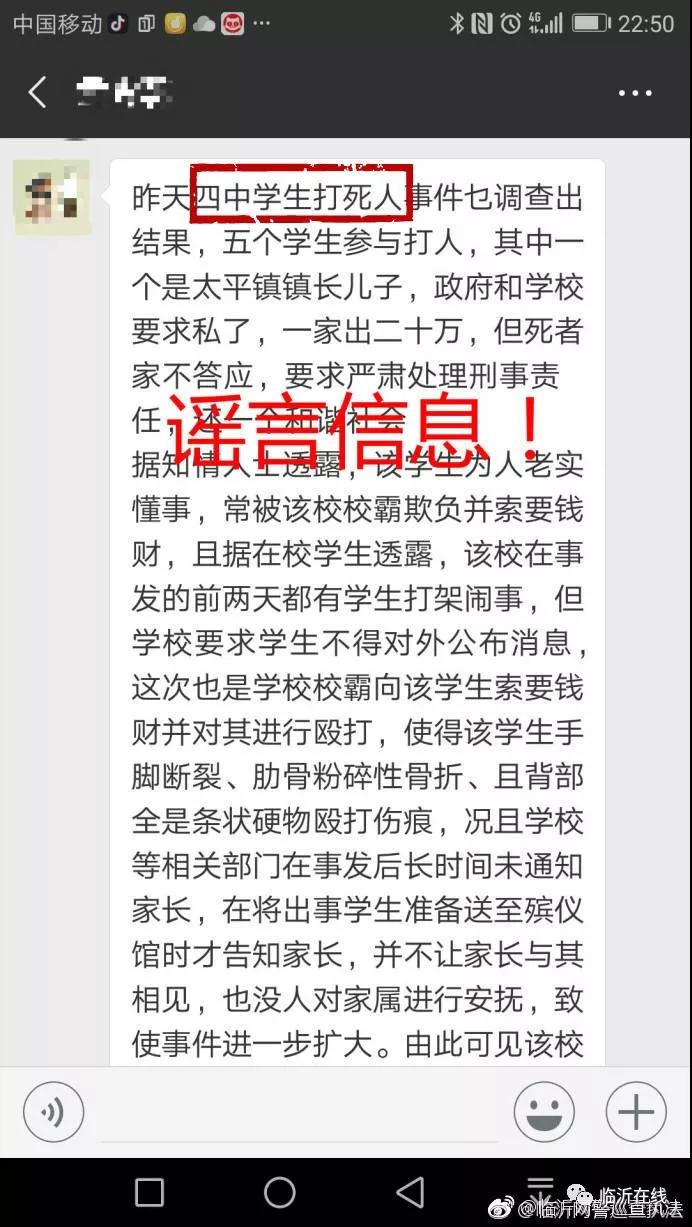The height and width of the screenshot is (1227, 692).
Task: Switch to voice message input
Action: (x=53, y=1111)
